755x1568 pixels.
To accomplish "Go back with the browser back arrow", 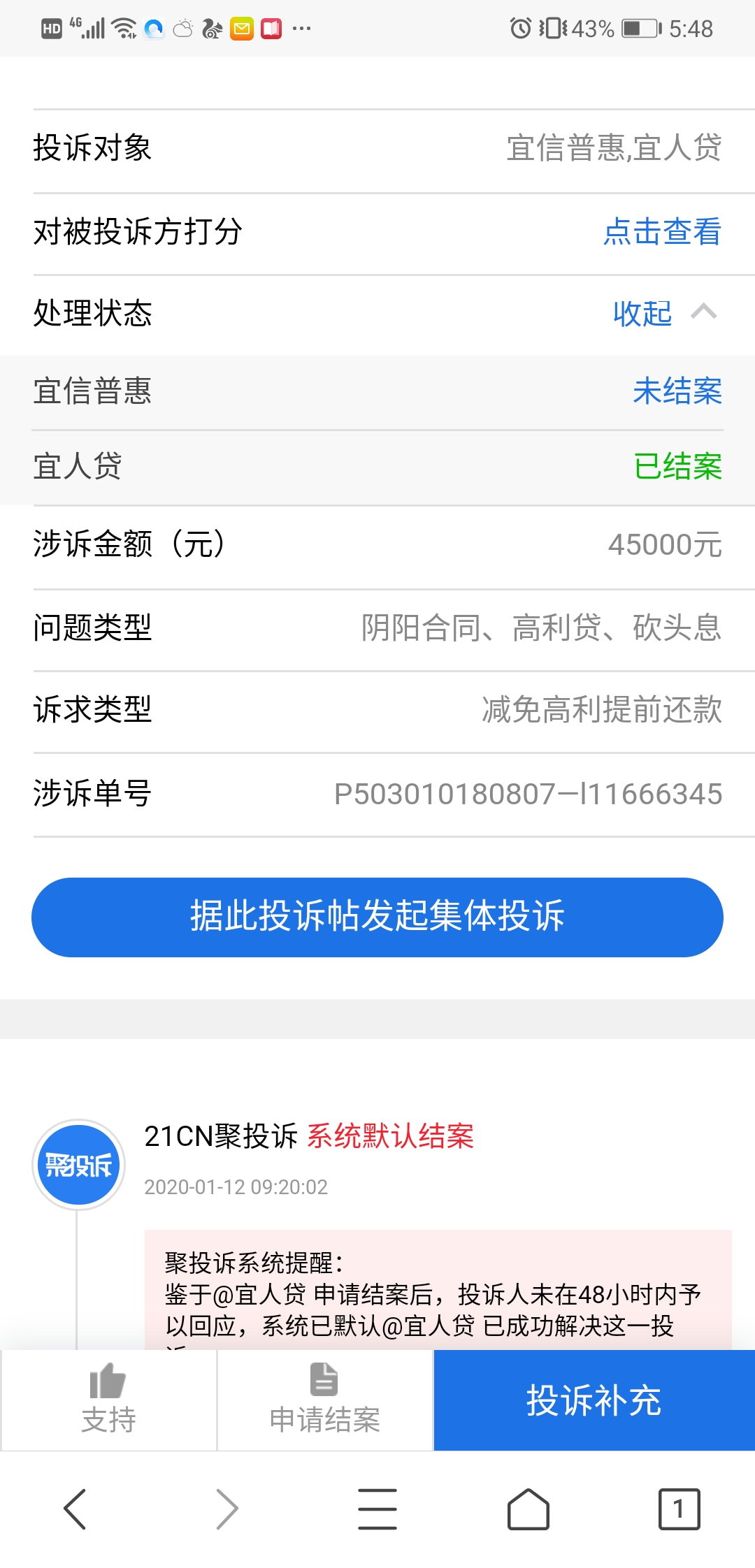I will (x=75, y=1509).
